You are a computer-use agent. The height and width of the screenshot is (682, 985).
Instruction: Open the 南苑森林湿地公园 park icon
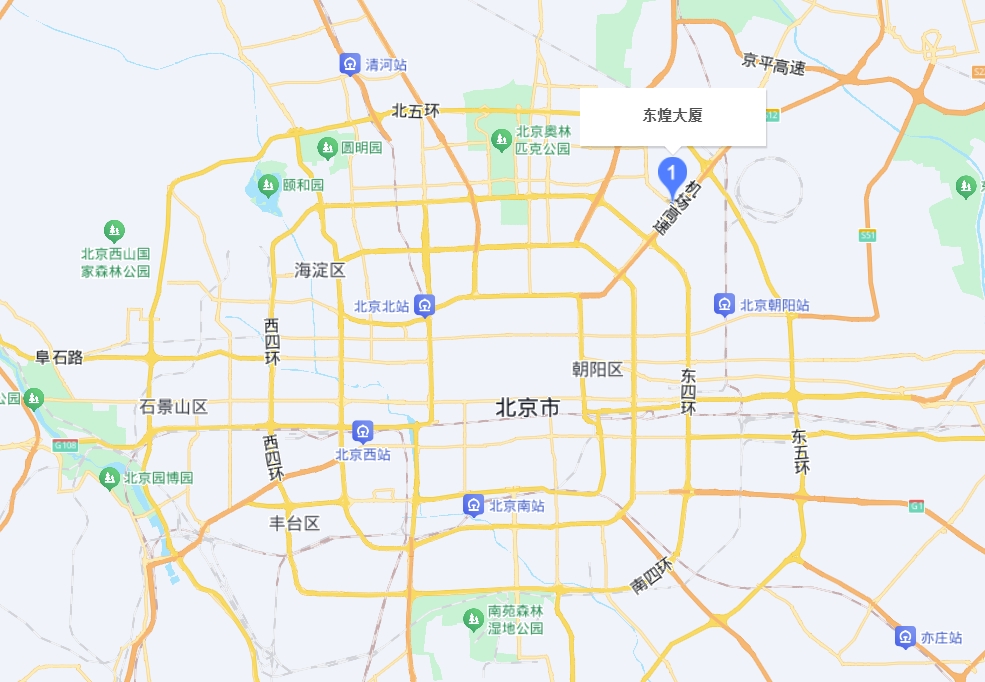pyautogui.click(x=472, y=619)
